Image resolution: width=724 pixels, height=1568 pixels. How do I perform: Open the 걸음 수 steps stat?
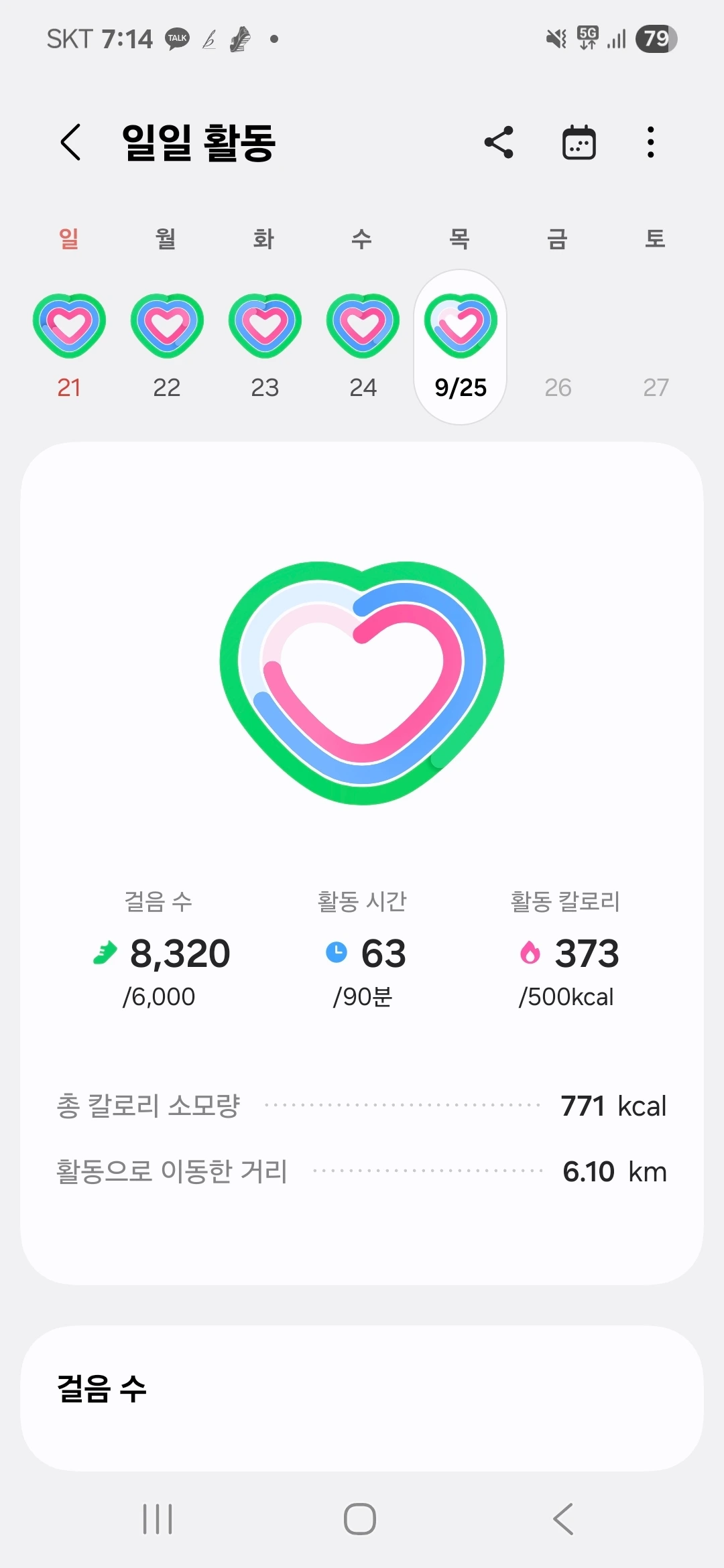pos(161,952)
